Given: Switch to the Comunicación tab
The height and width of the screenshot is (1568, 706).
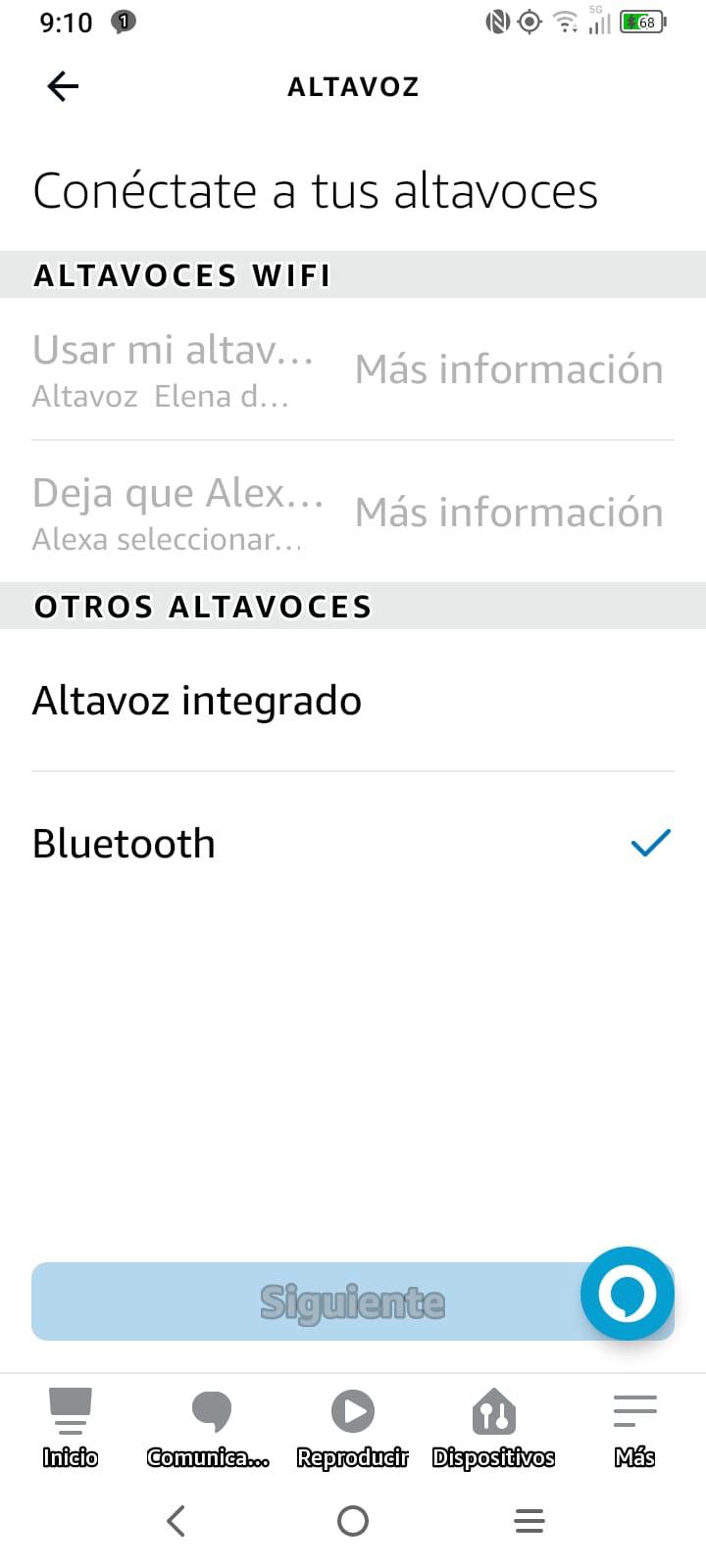Looking at the screenshot, I should click(x=209, y=1427).
